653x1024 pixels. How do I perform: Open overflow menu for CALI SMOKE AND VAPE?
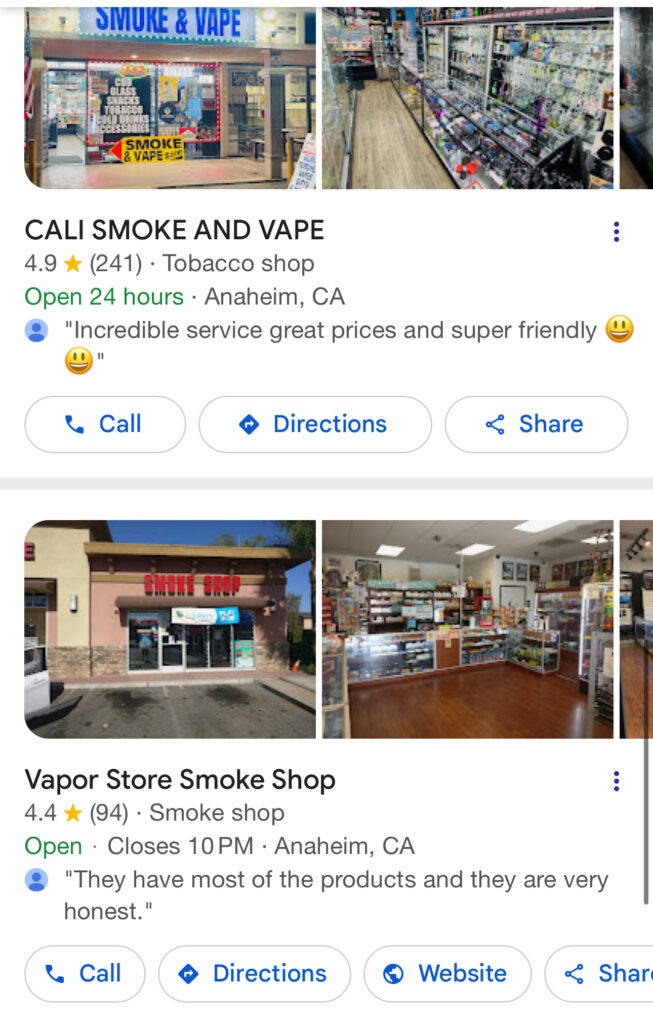pos(616,232)
